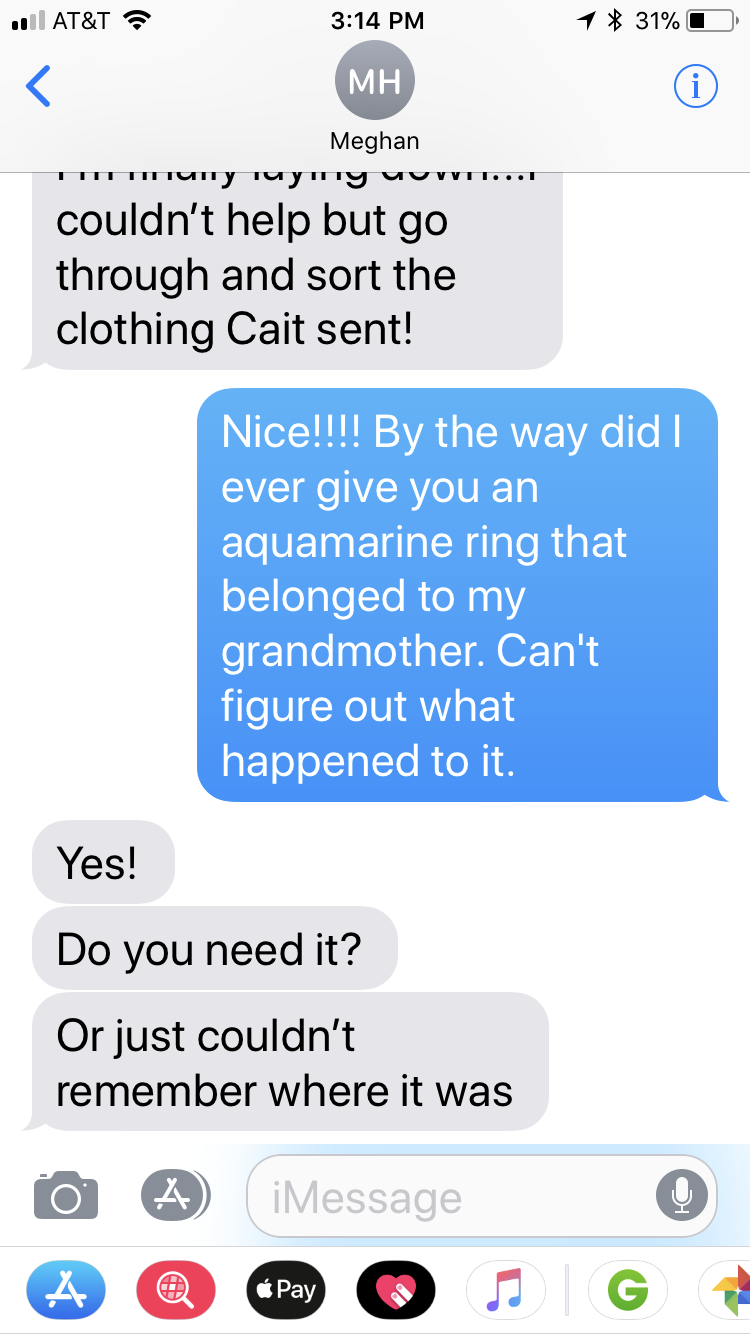Open the Music iMessage app

tap(505, 1289)
